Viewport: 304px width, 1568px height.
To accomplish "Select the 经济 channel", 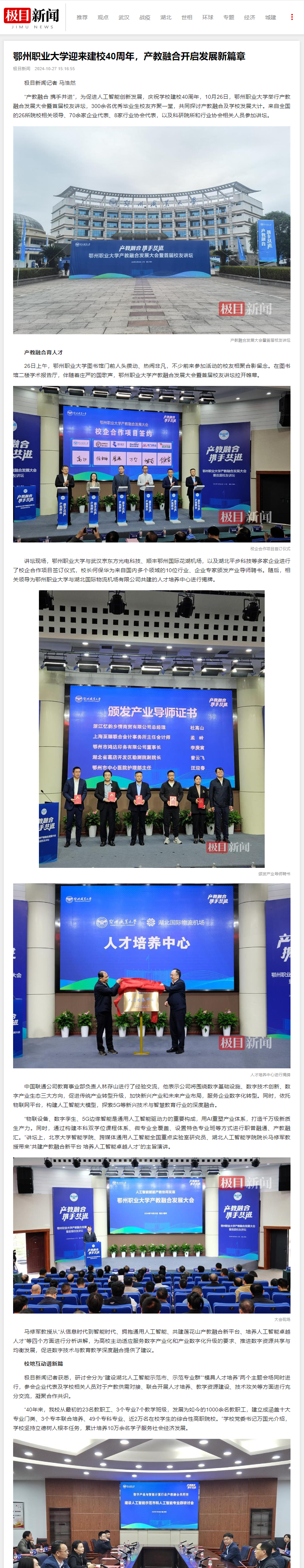I will [x=250, y=18].
